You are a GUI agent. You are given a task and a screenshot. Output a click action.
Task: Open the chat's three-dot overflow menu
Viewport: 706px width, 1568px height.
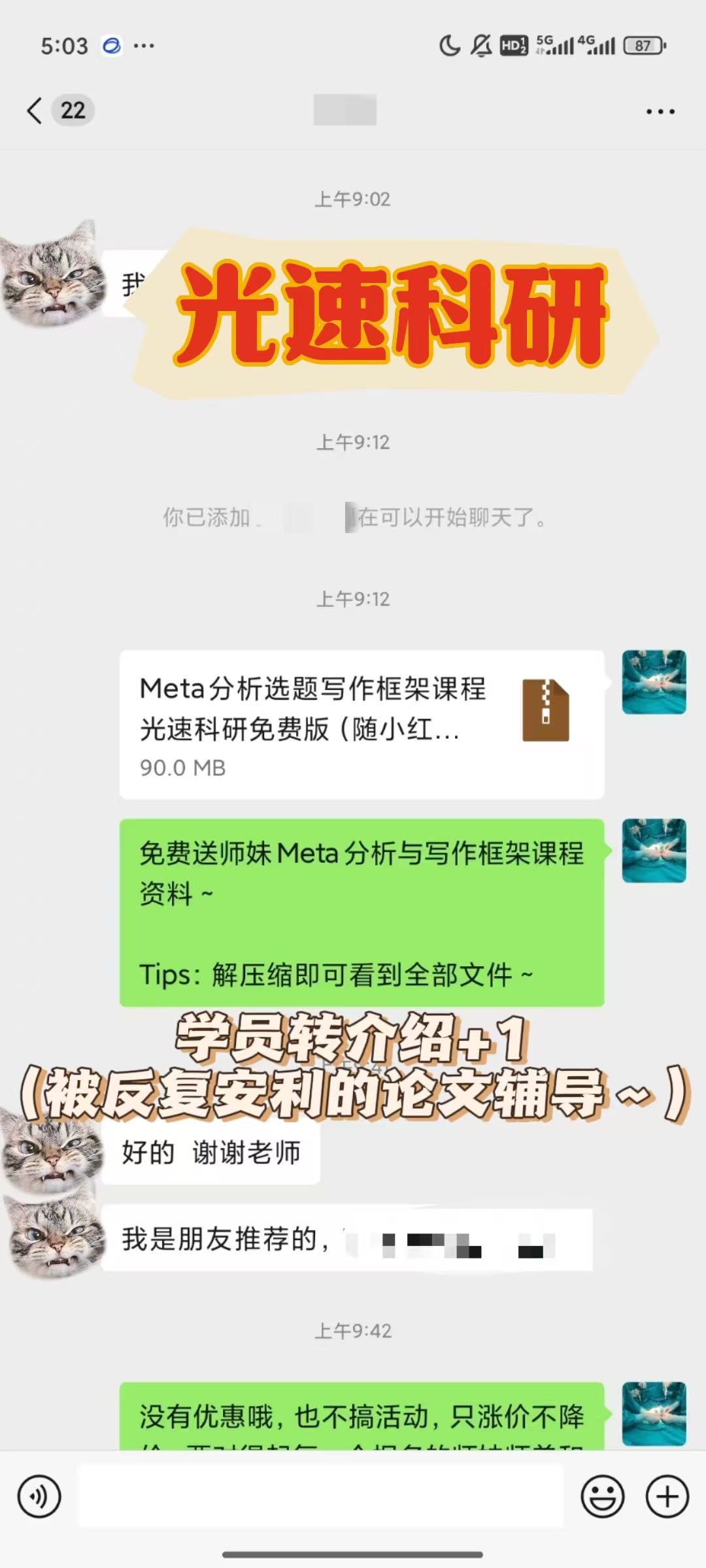(660, 112)
